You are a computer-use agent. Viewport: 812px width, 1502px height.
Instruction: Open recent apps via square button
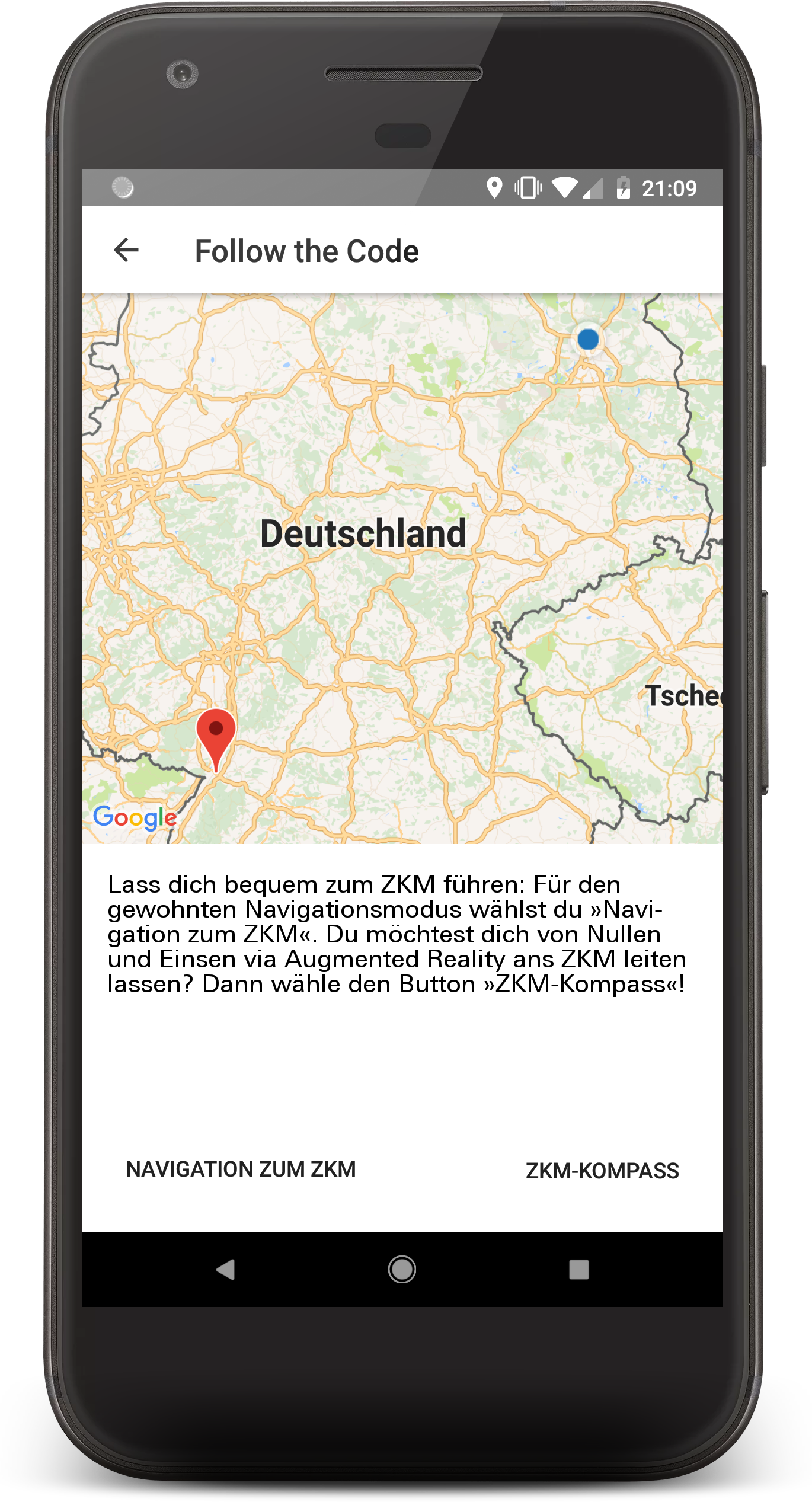[x=578, y=1270]
